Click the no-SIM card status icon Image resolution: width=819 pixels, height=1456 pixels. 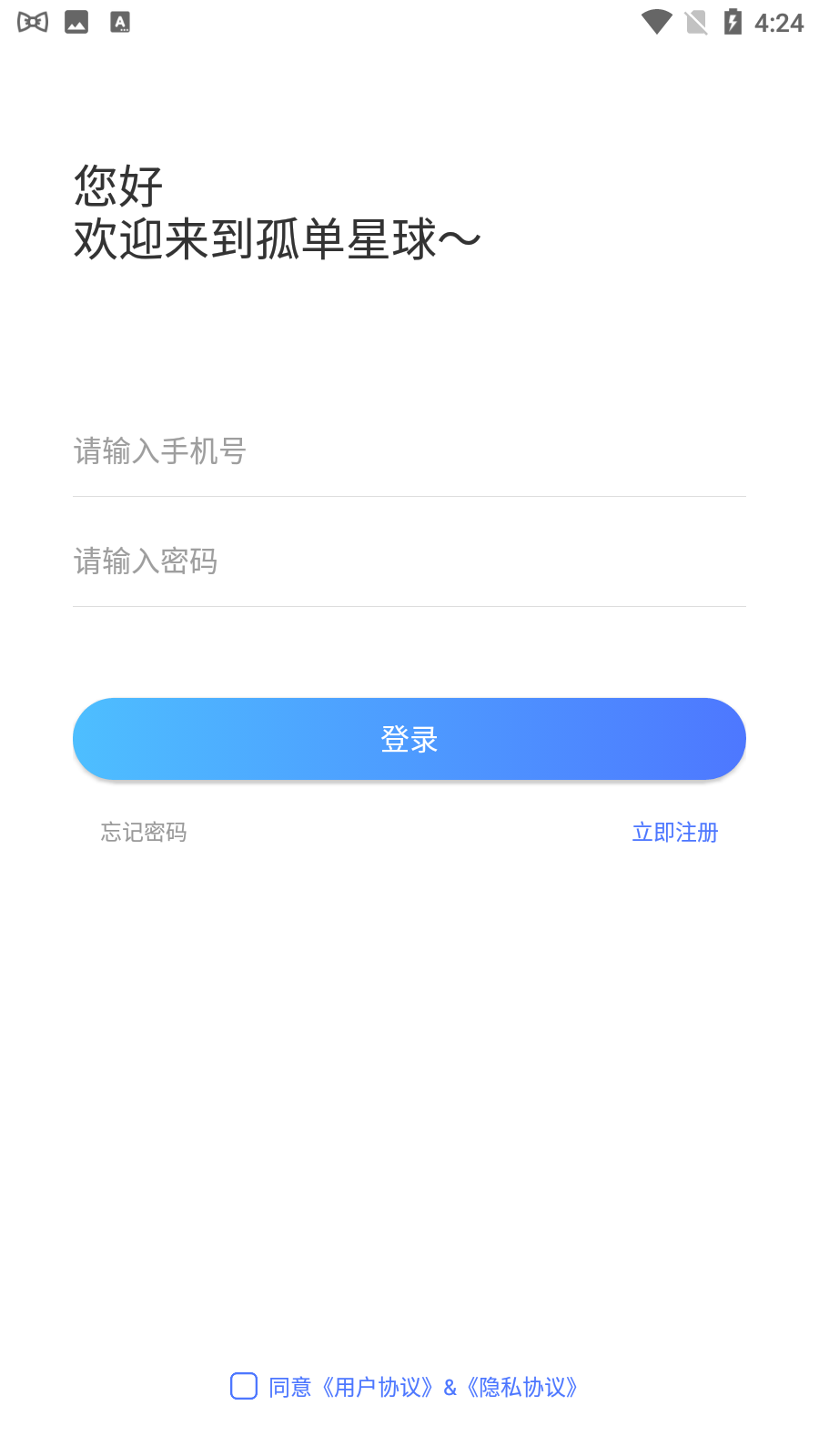(x=695, y=22)
